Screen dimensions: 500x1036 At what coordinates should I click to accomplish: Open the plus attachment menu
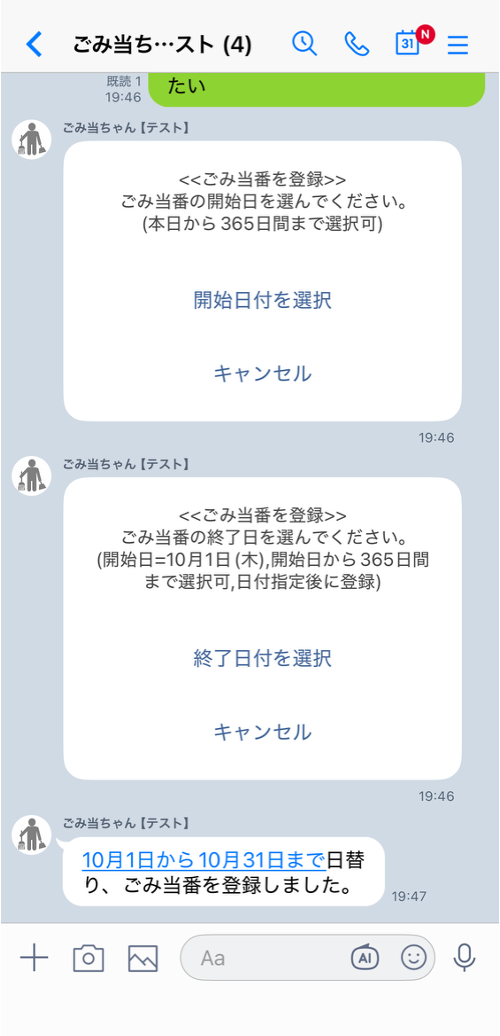(34, 957)
